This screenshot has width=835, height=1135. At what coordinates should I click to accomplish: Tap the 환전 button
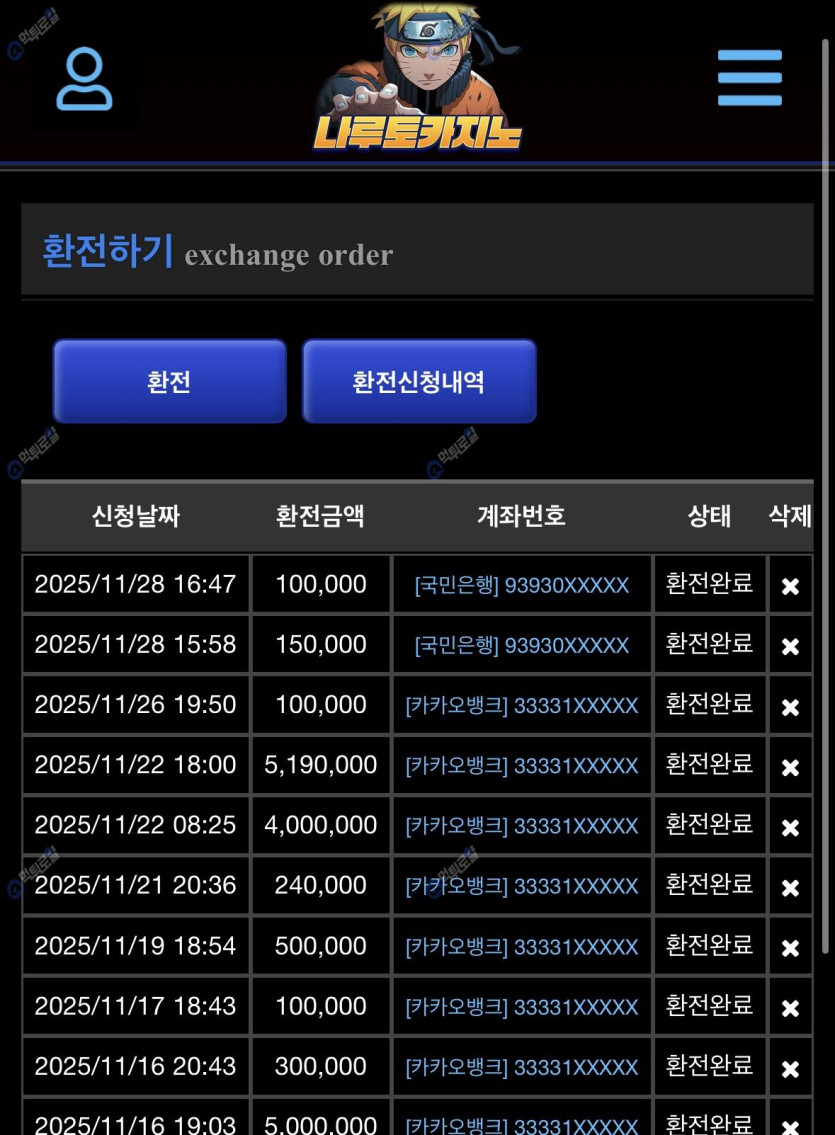tap(169, 381)
